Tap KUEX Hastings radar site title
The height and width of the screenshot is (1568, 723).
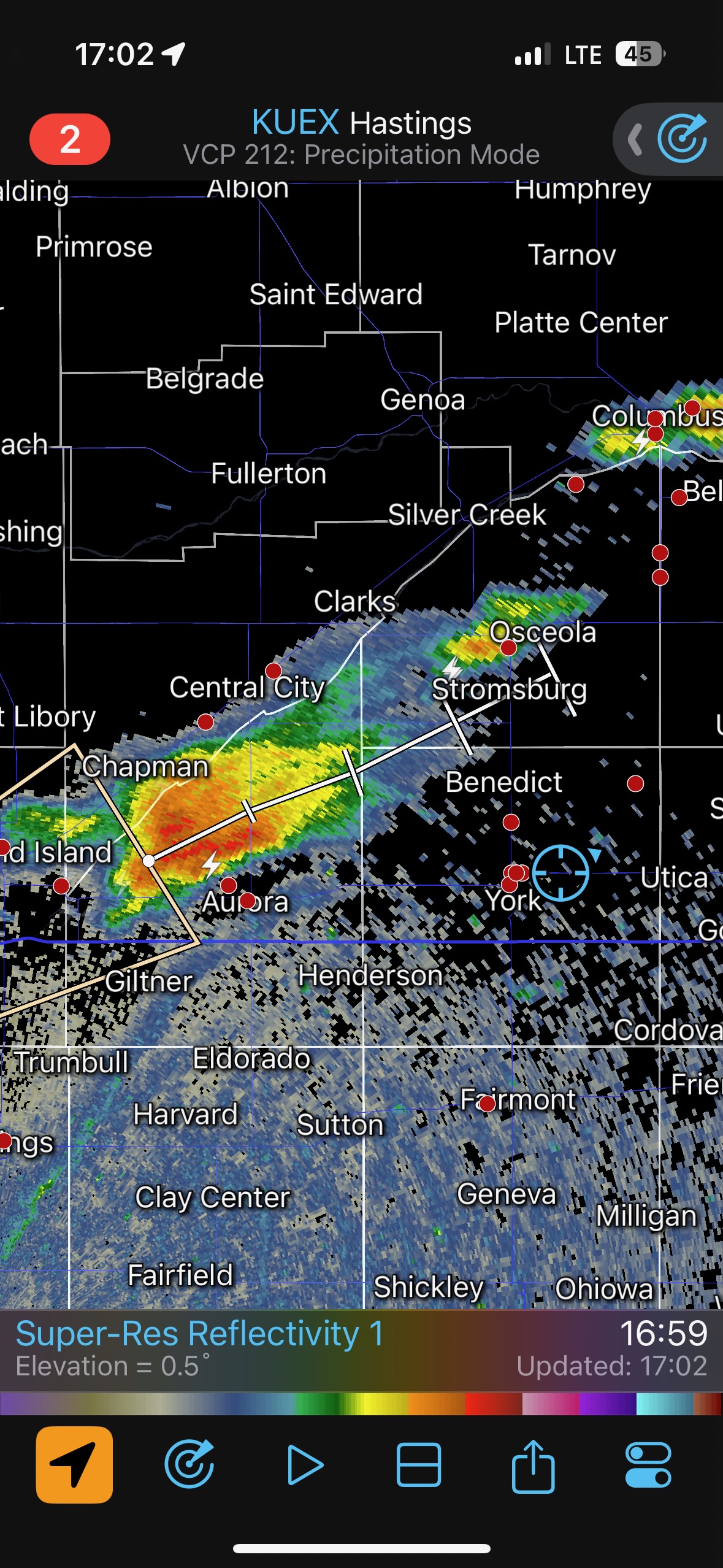pos(361,123)
